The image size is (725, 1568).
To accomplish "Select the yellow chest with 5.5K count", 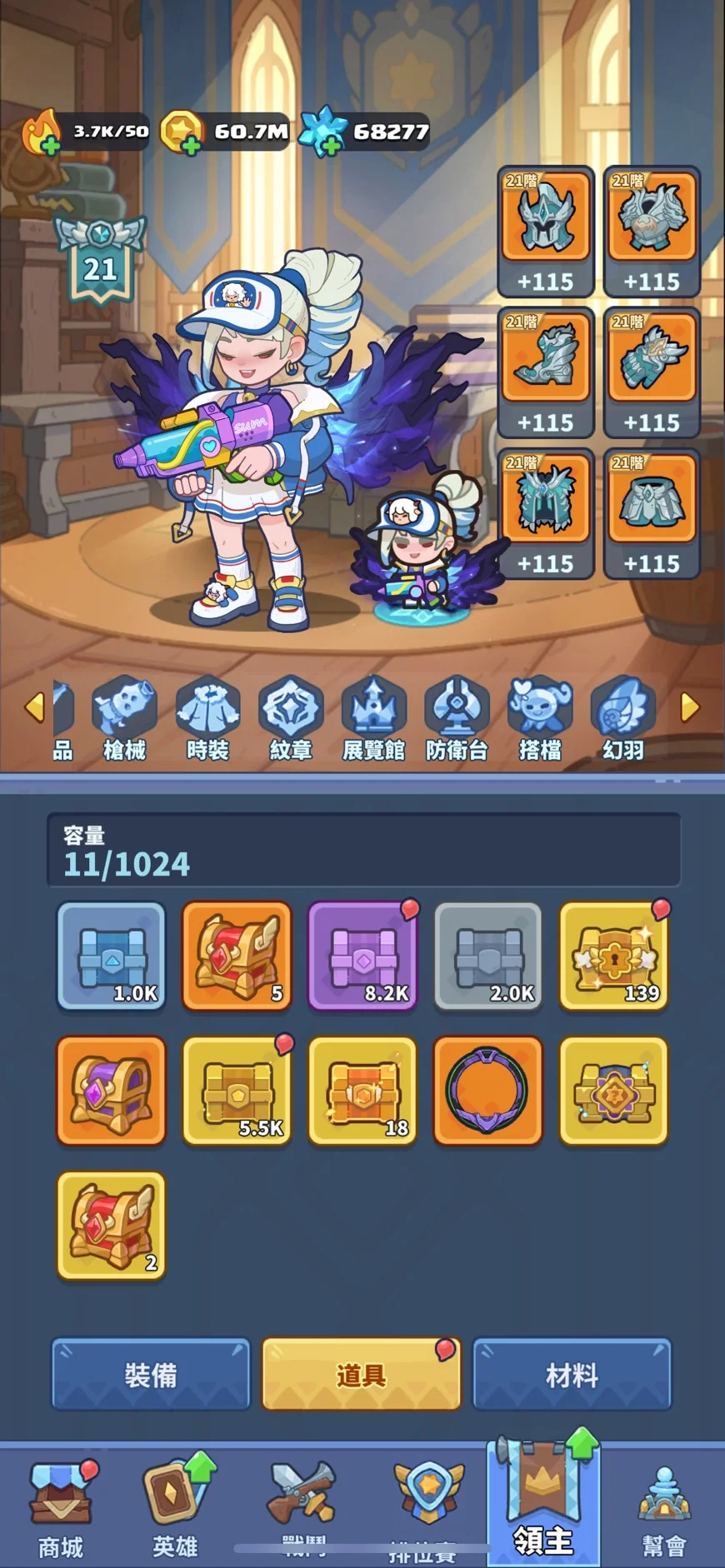I will [x=237, y=1091].
